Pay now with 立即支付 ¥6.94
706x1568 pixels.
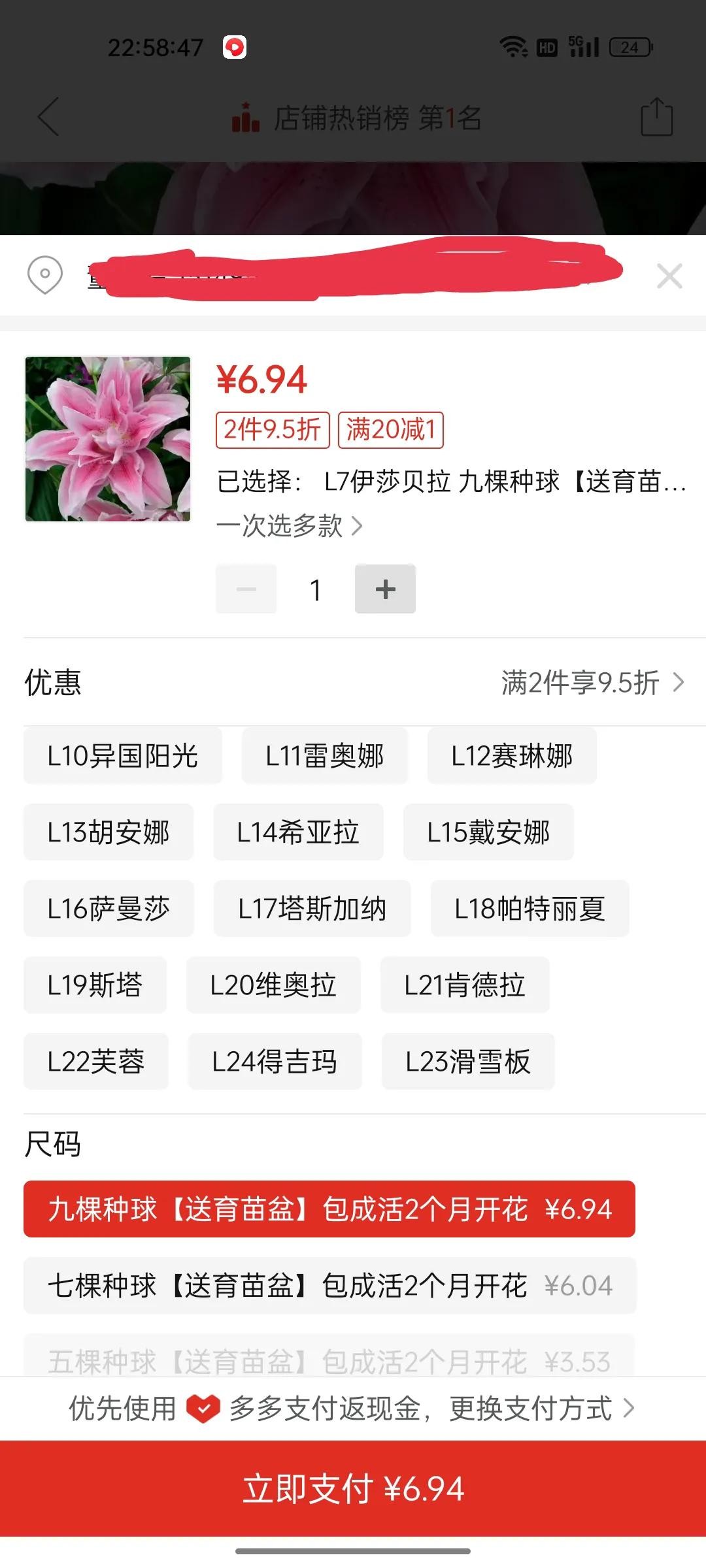[x=353, y=1489]
